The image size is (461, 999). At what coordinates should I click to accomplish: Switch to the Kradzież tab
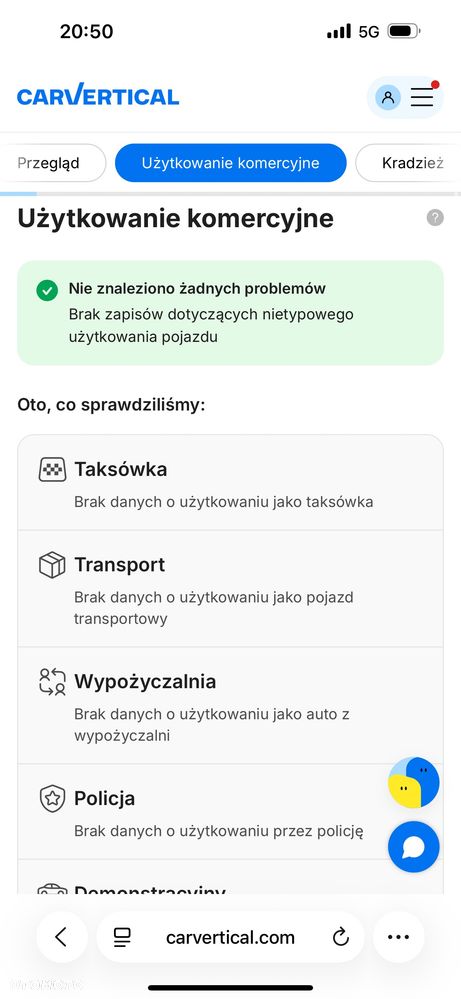409,163
